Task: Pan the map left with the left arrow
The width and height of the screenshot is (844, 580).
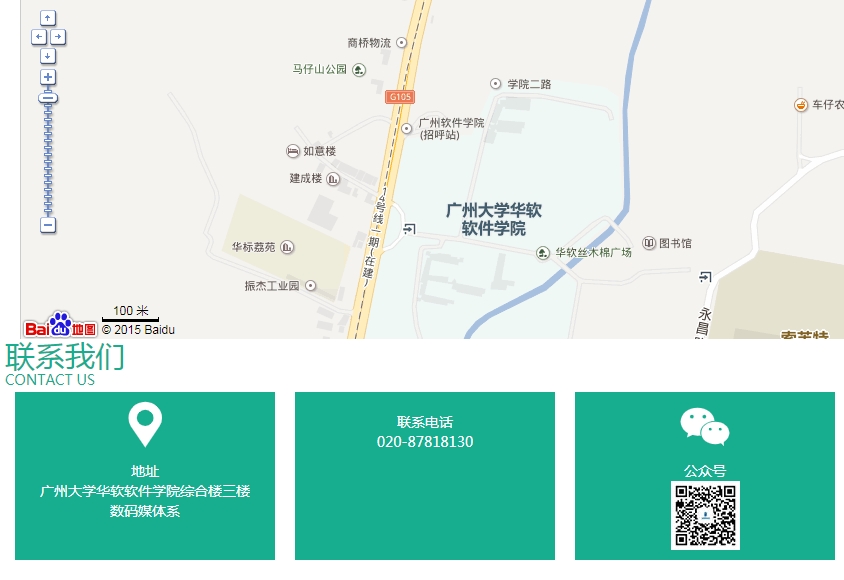Action: 39,37
